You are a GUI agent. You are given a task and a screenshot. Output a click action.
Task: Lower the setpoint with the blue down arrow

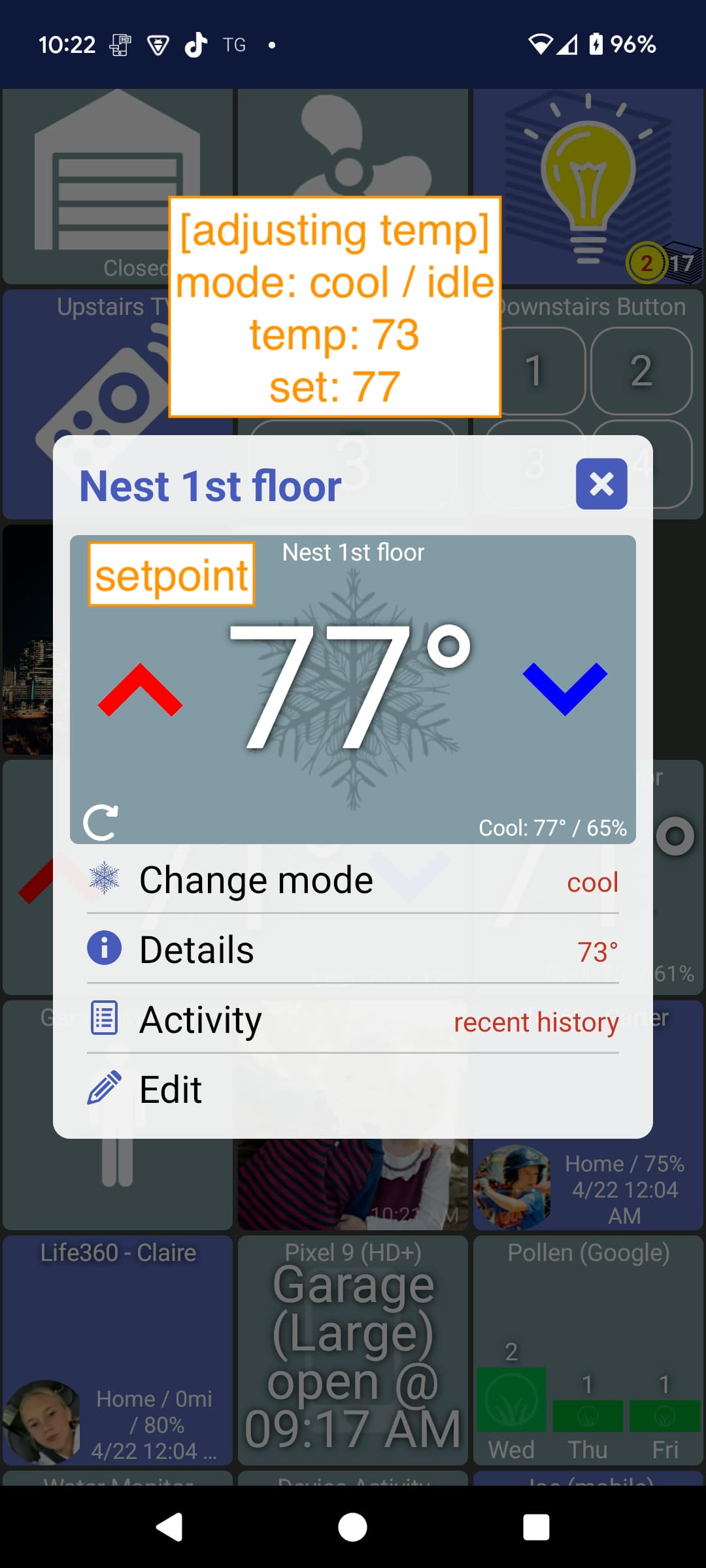(x=565, y=690)
